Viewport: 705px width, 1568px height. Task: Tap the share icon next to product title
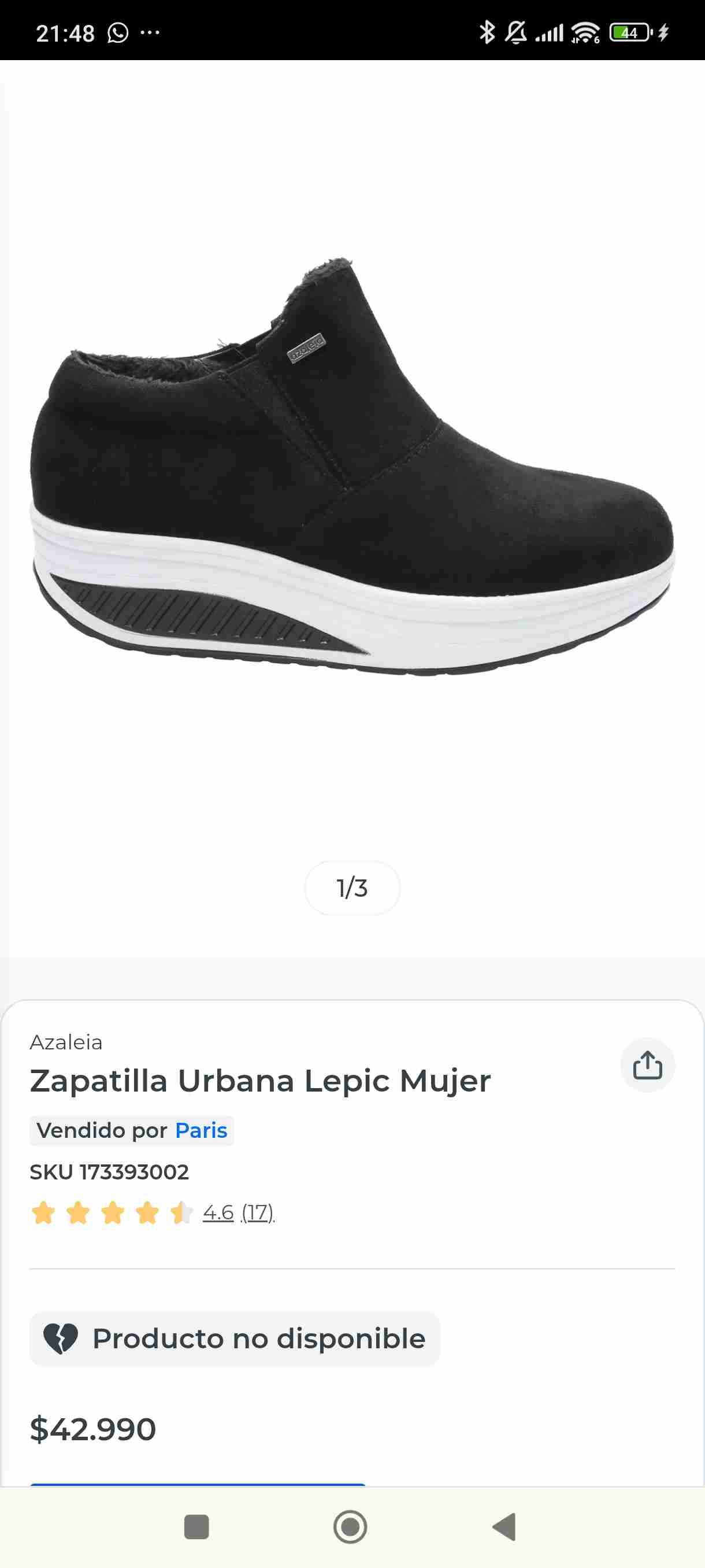648,1063
